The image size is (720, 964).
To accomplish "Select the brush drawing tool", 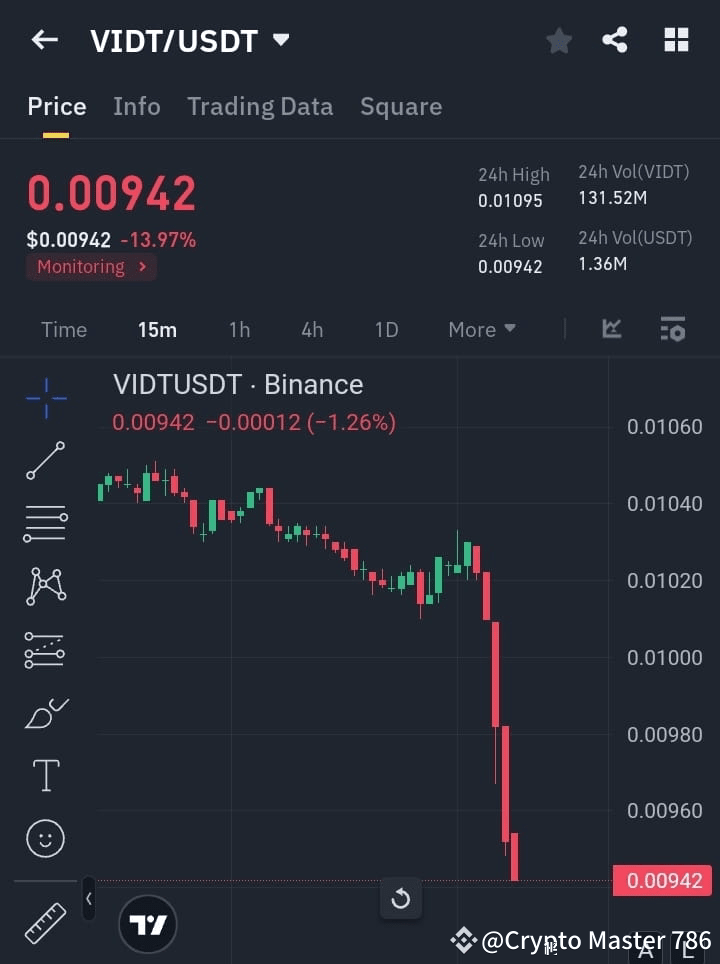I will [45, 713].
